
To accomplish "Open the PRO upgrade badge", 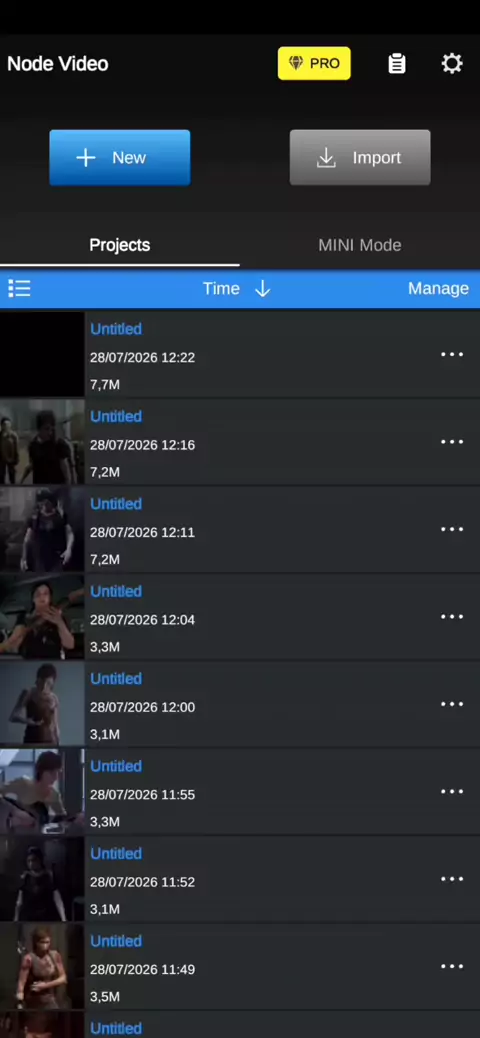I will (x=314, y=64).
